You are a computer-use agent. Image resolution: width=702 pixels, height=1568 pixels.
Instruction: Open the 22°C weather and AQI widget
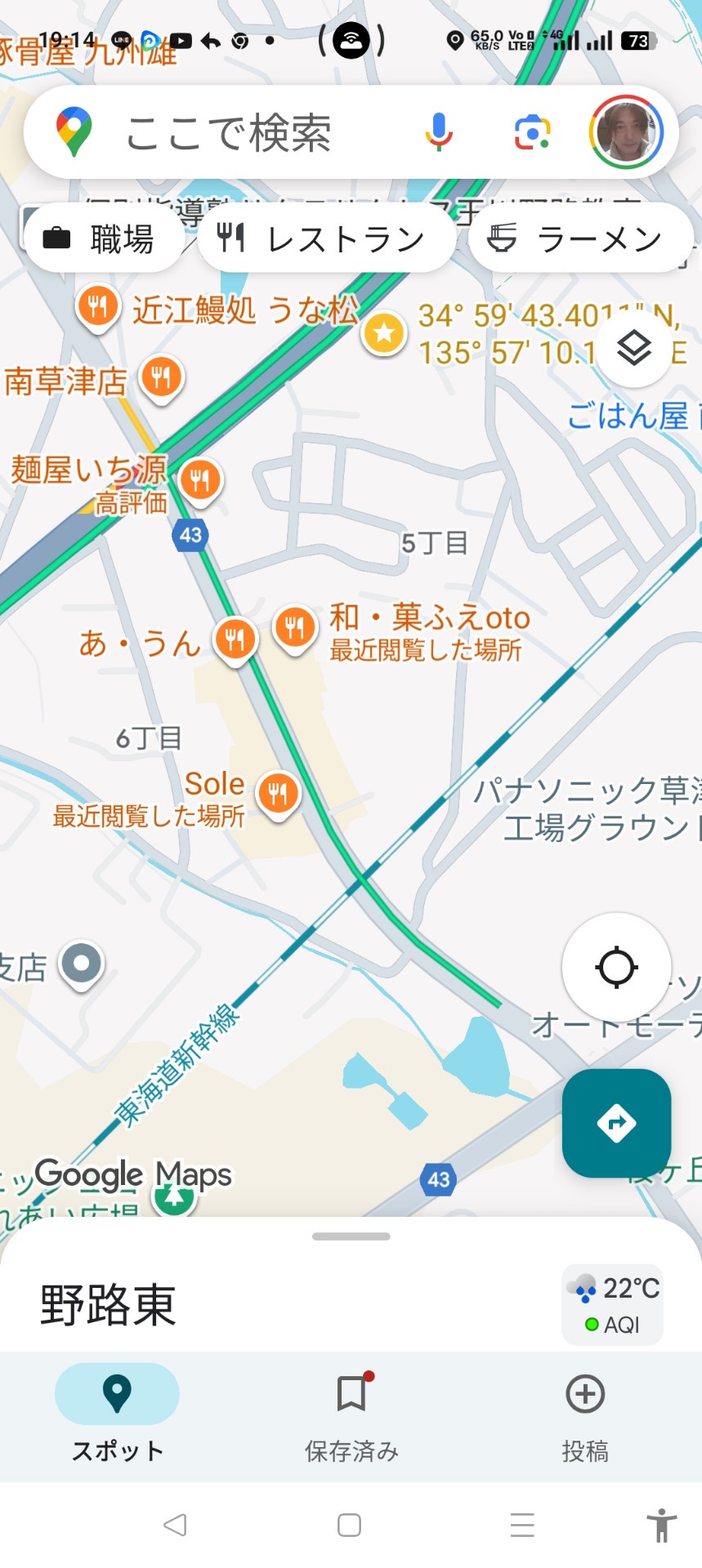(x=613, y=1304)
